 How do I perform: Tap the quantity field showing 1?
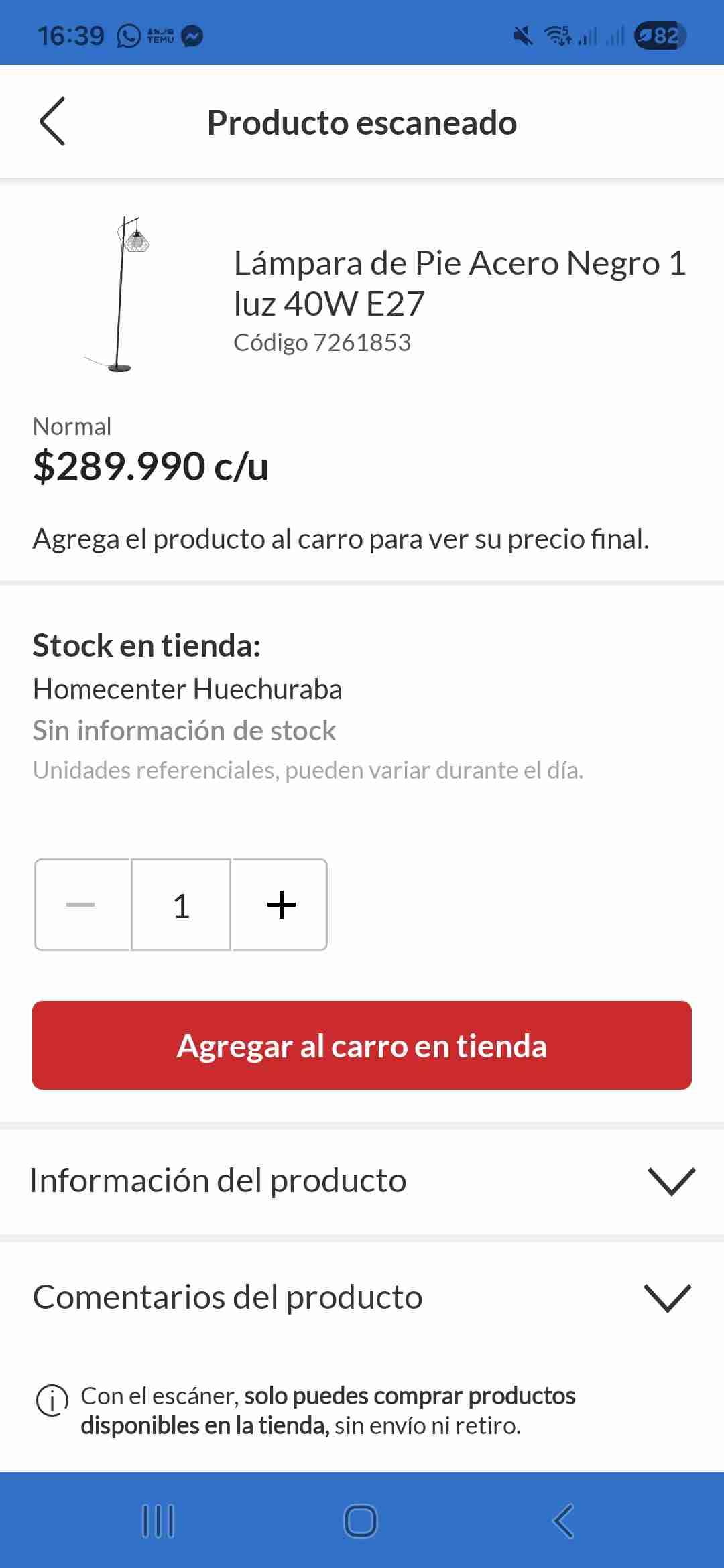tap(181, 904)
